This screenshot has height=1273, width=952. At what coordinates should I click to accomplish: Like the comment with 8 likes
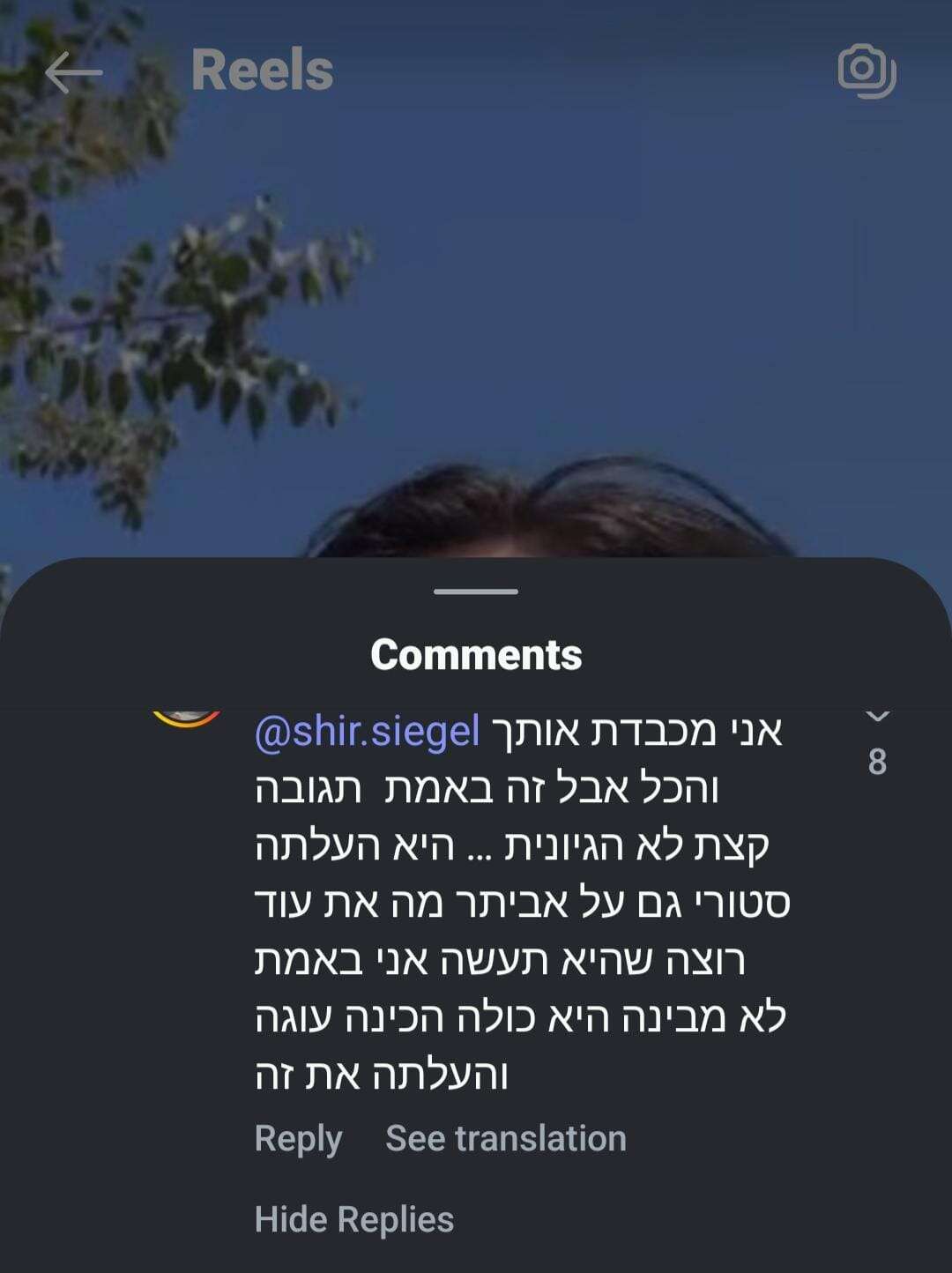(x=877, y=716)
